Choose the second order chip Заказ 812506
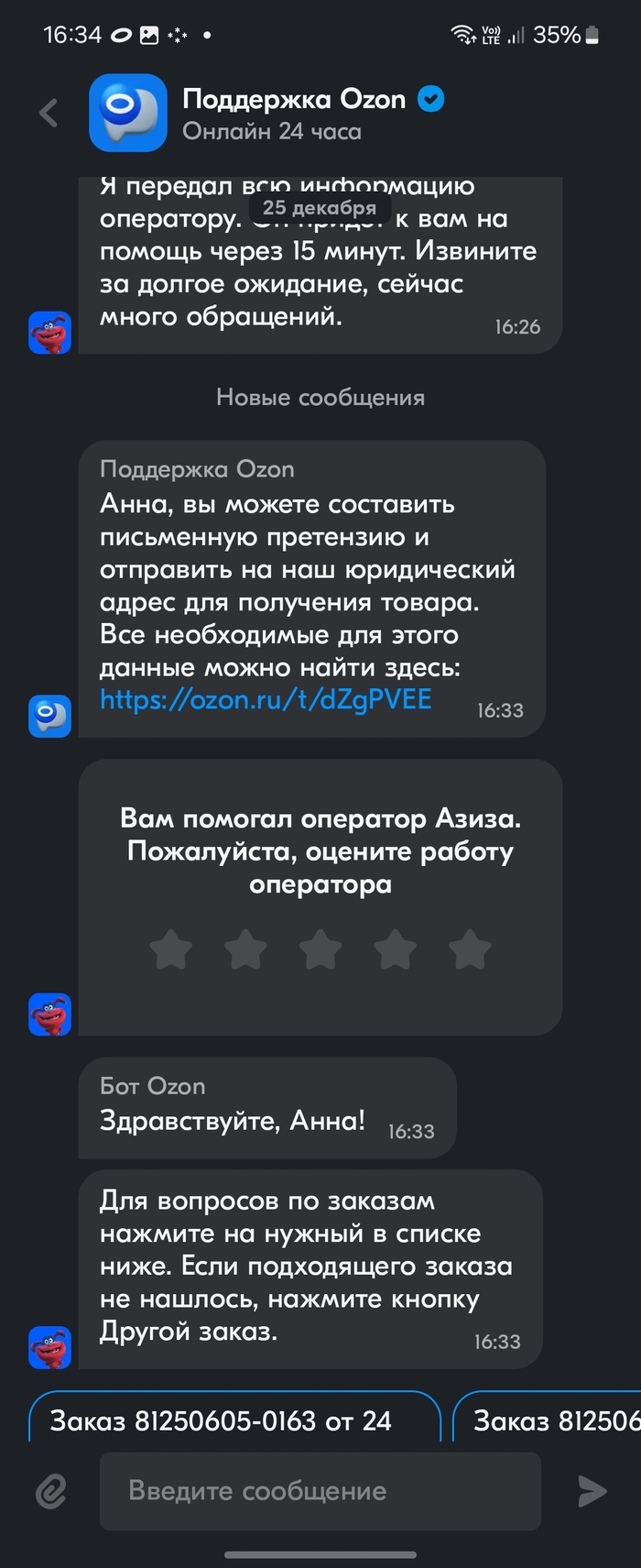This screenshot has height=1568, width=641. pos(549,1420)
